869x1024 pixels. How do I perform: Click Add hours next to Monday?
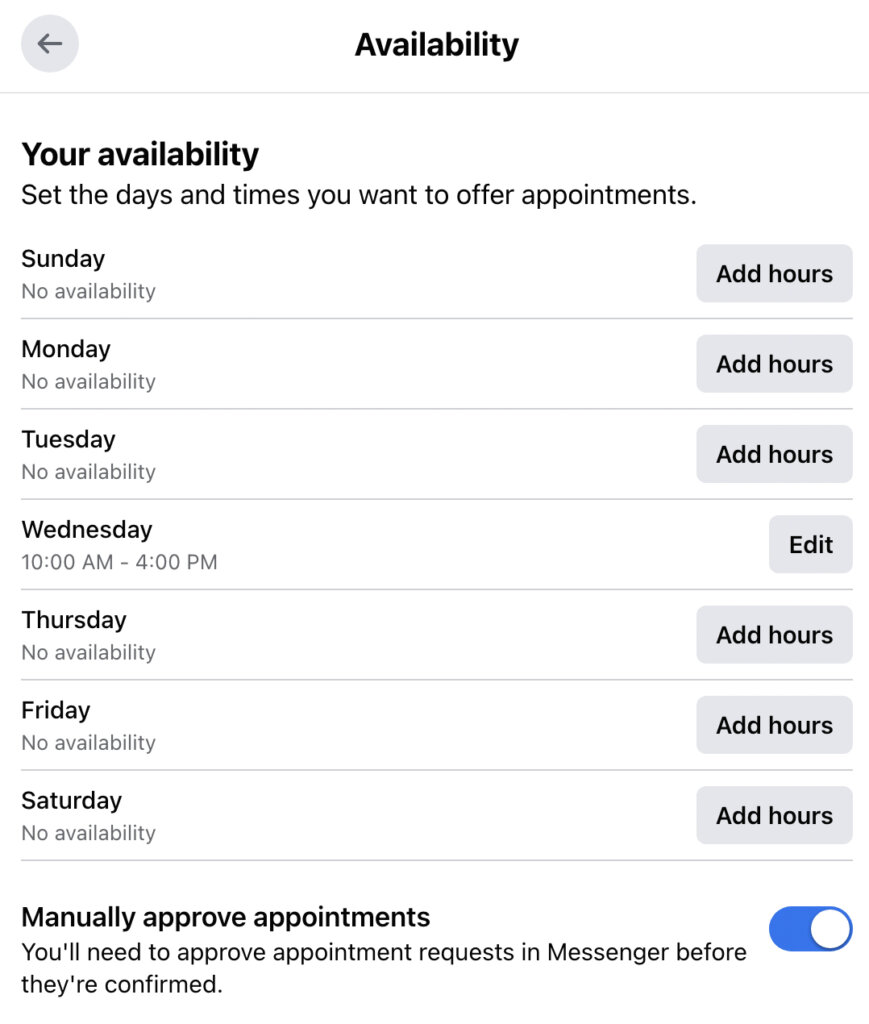[773, 363]
